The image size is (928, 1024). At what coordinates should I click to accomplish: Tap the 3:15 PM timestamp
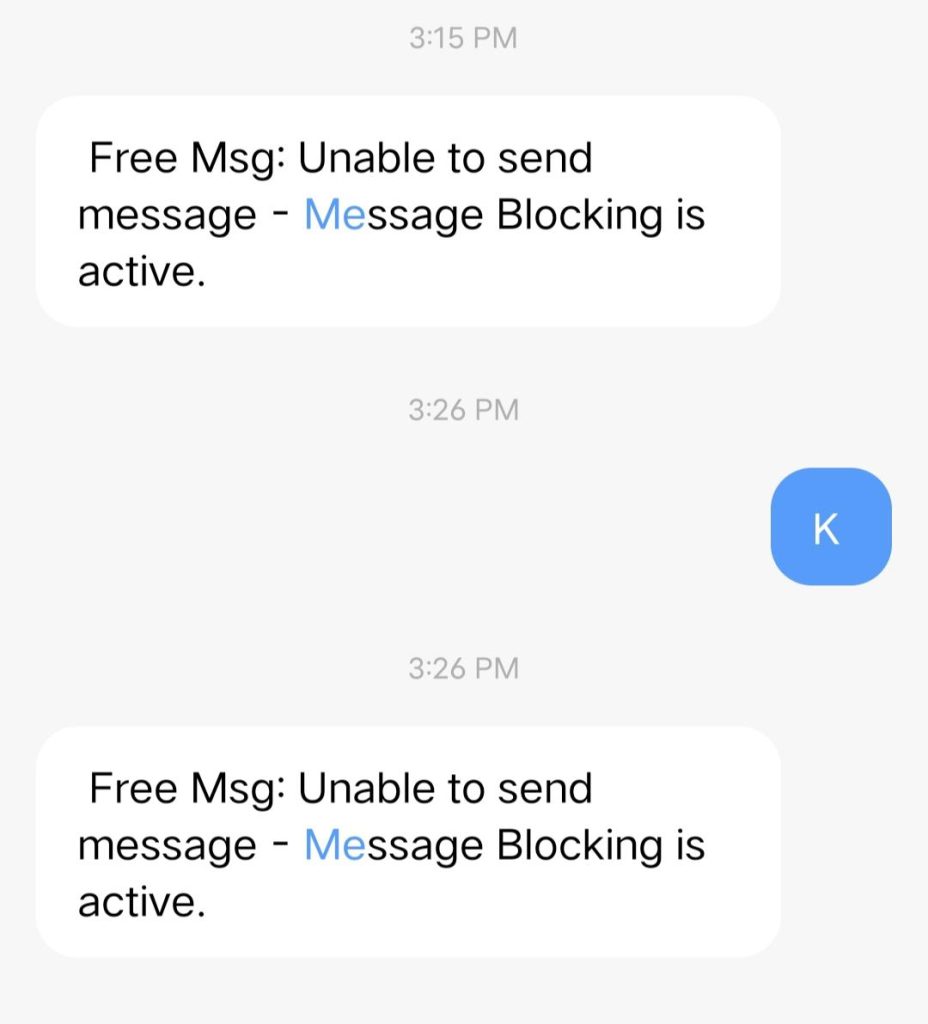click(x=463, y=37)
